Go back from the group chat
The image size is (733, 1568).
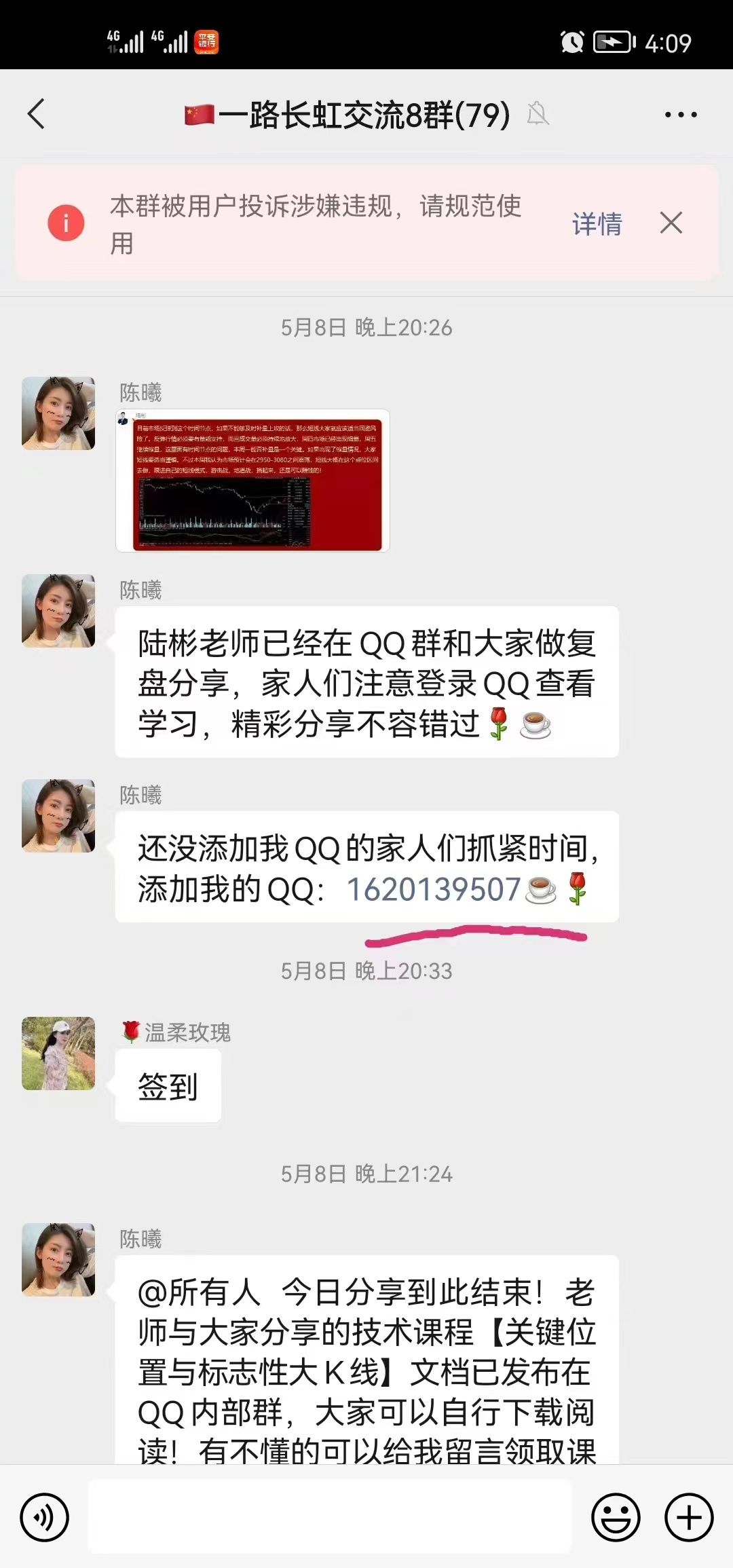37,114
